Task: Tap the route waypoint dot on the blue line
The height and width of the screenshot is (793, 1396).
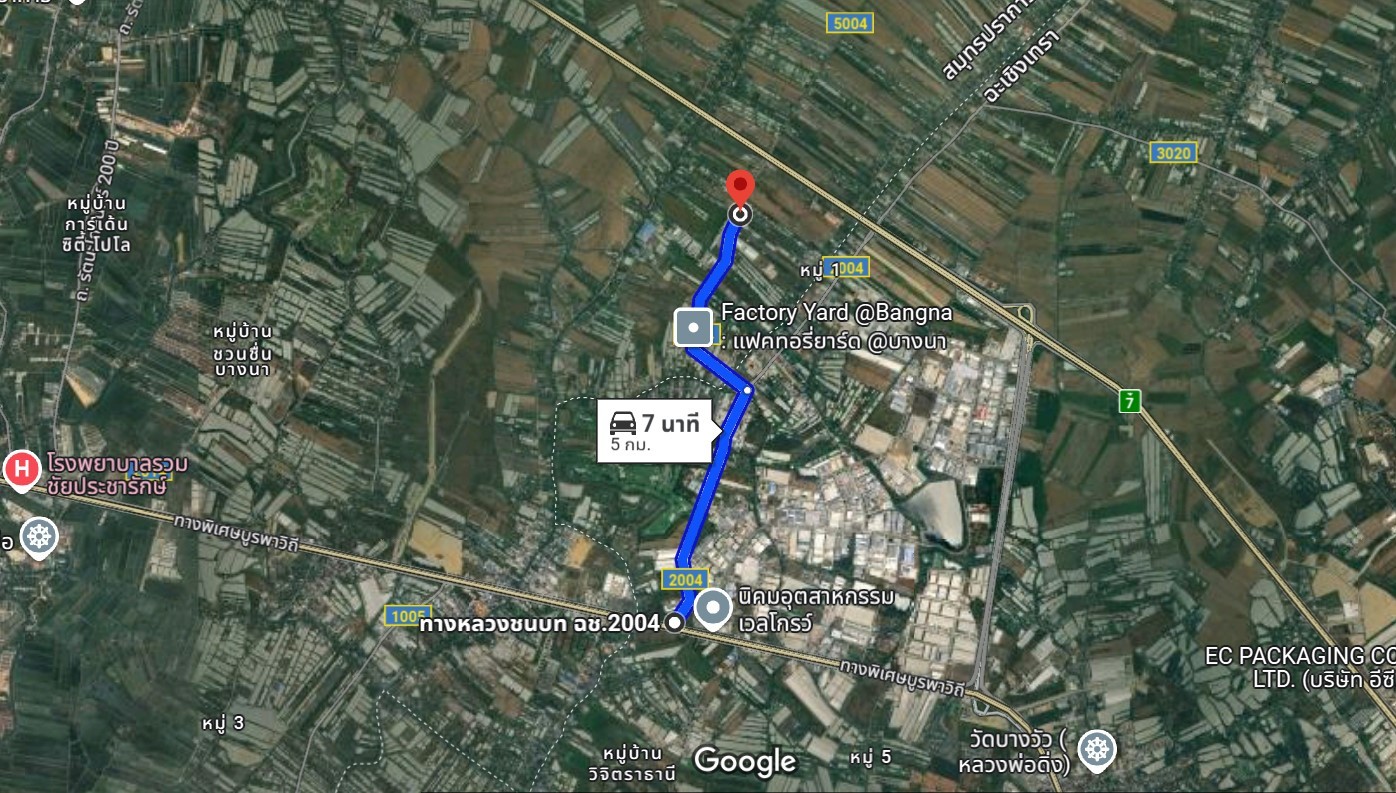Action: (x=748, y=389)
